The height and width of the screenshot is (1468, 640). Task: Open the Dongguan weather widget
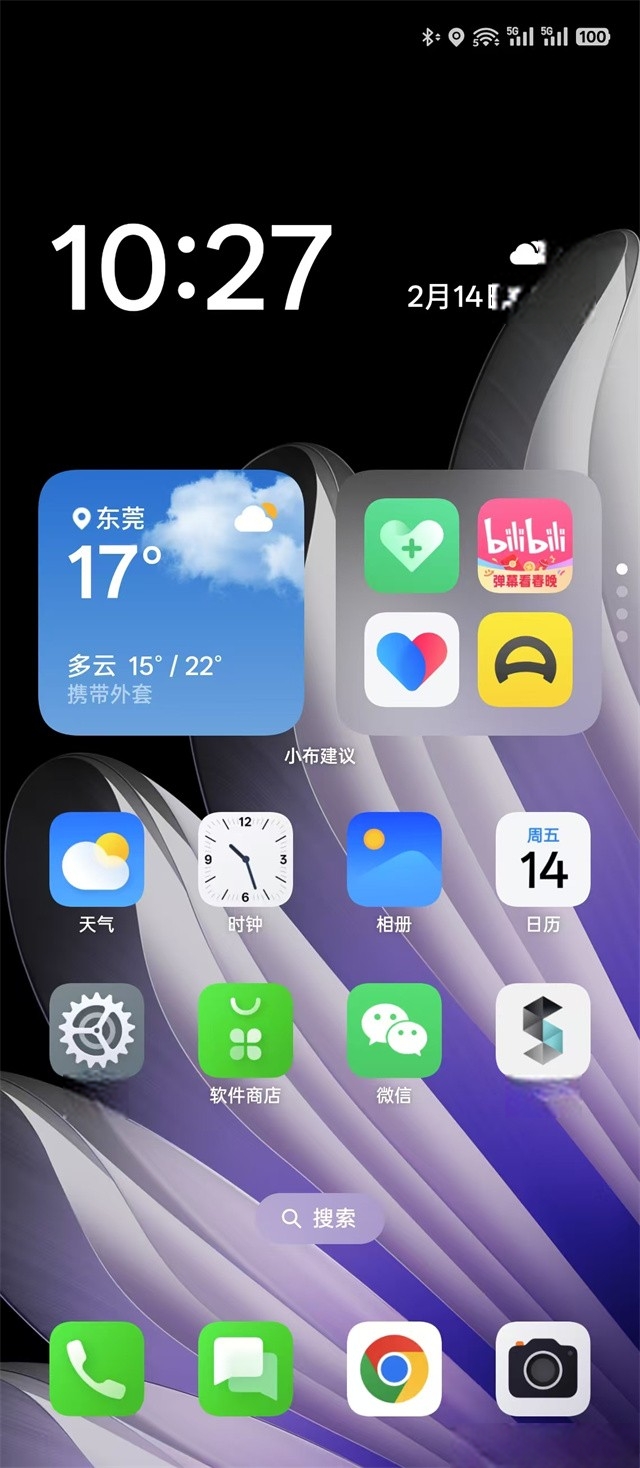[171, 602]
